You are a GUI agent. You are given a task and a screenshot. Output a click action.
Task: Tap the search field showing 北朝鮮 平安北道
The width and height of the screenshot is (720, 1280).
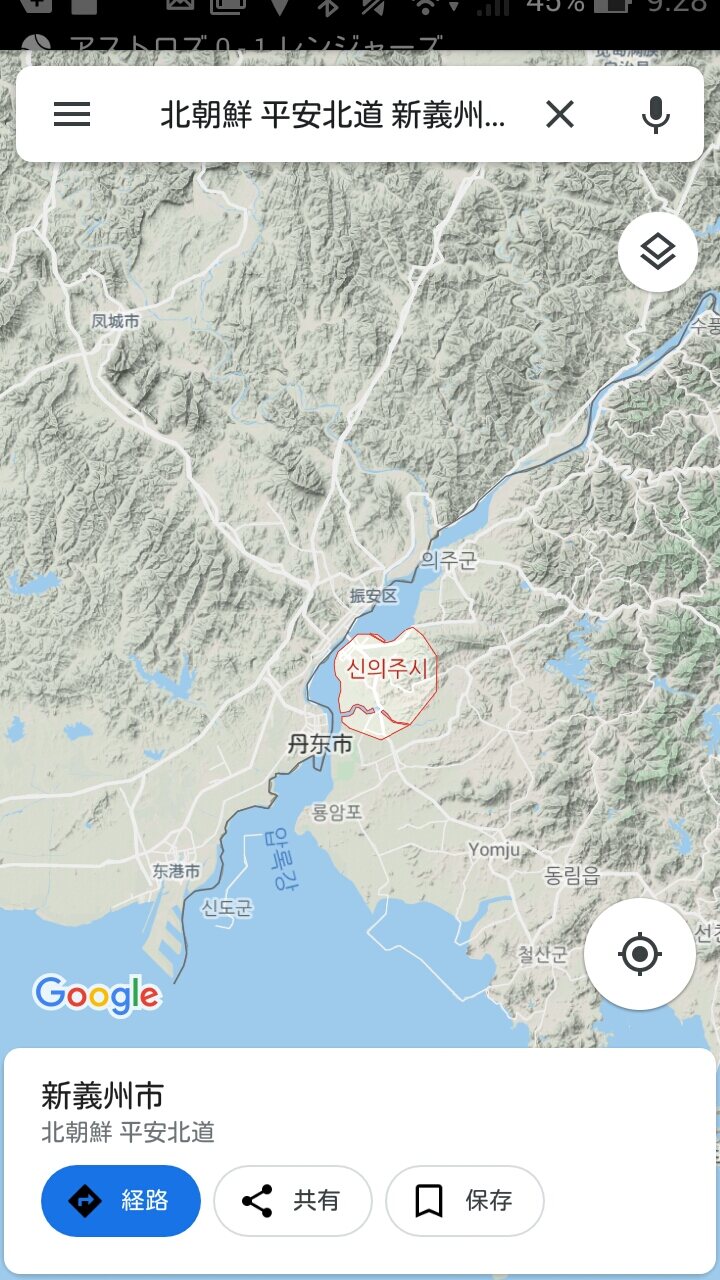332,114
